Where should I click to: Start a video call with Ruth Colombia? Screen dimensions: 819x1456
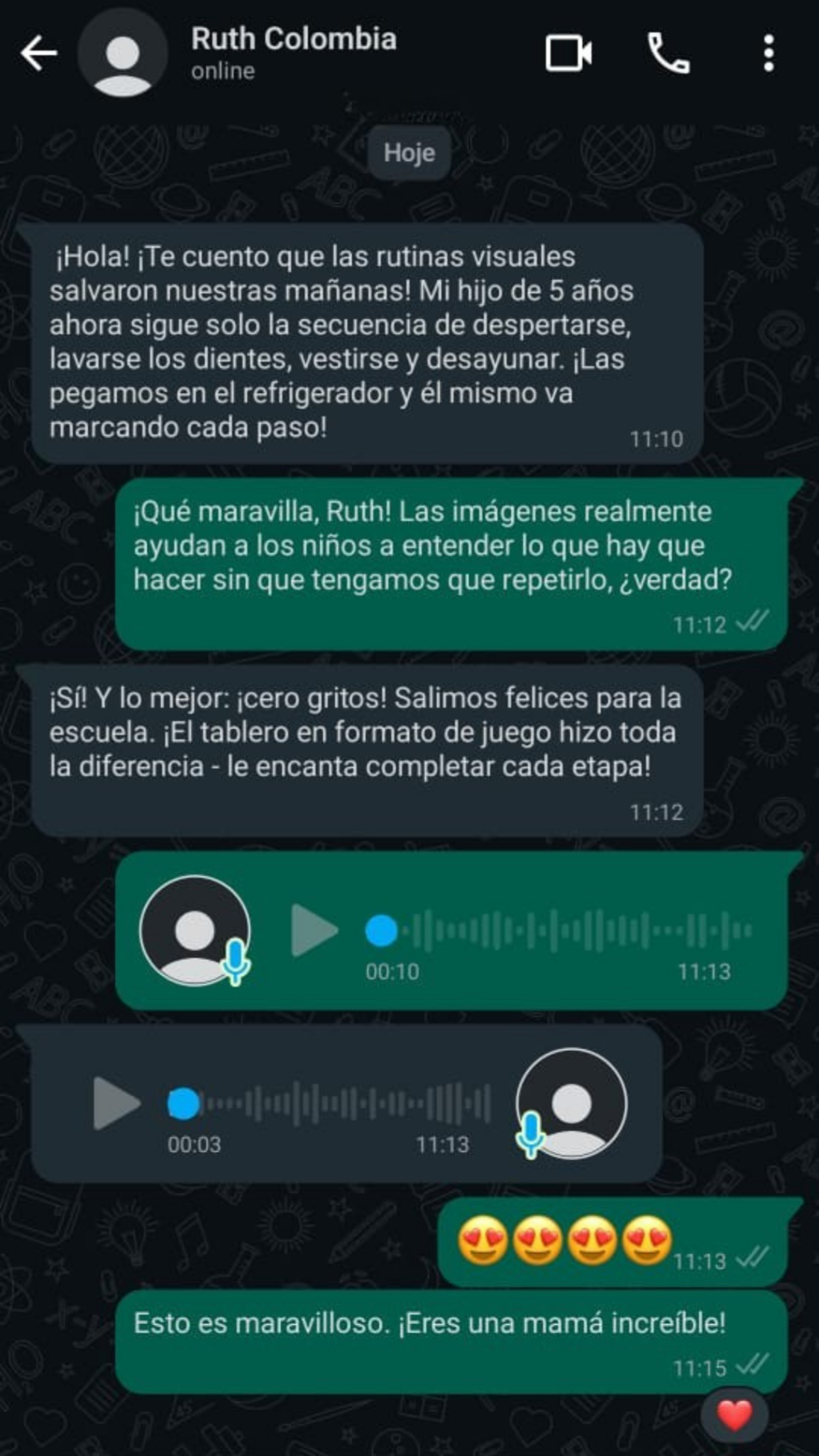coord(568,54)
